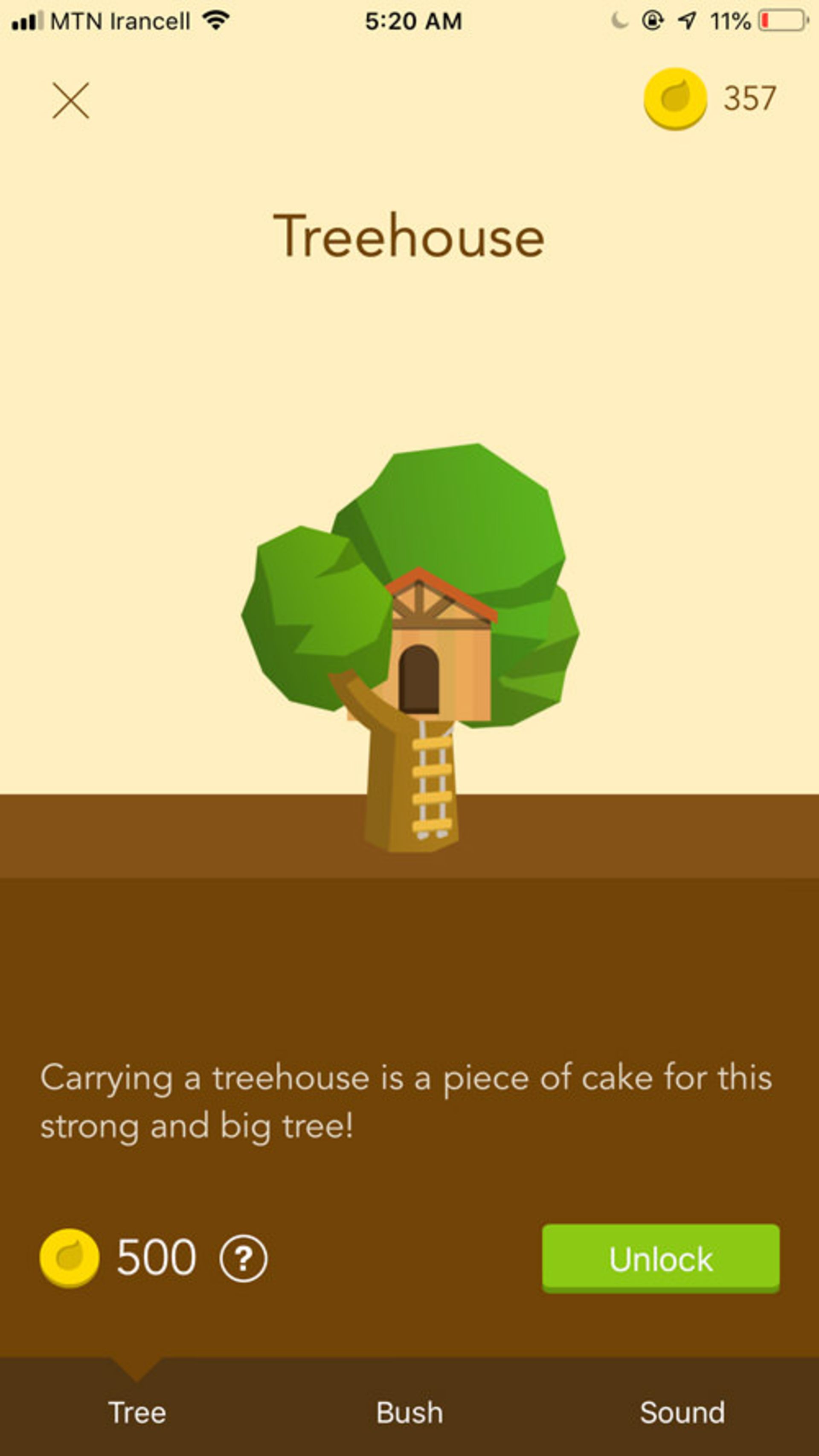Switch to the Sound tab

pos(682,1412)
